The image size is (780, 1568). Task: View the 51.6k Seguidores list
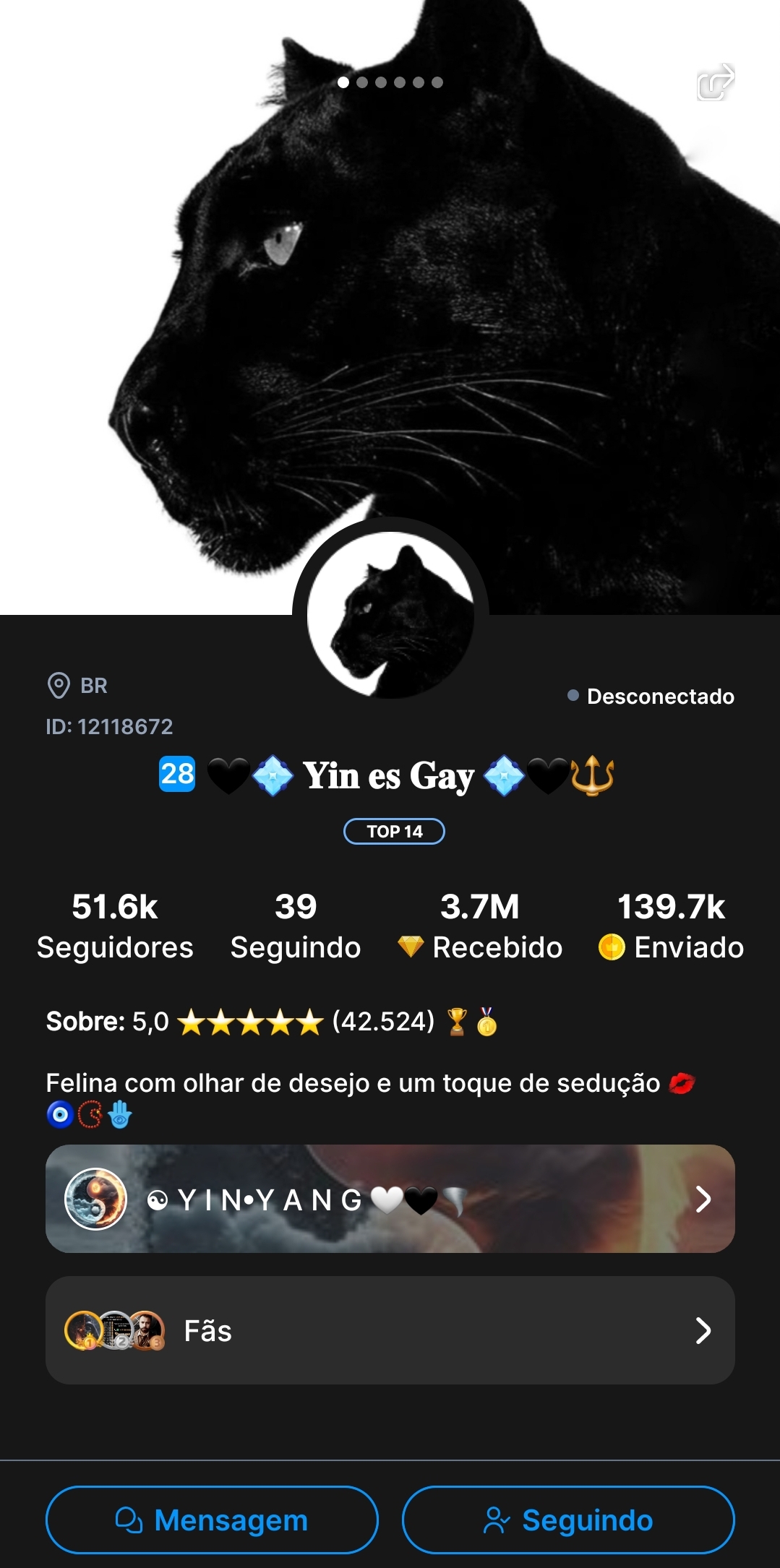115,926
